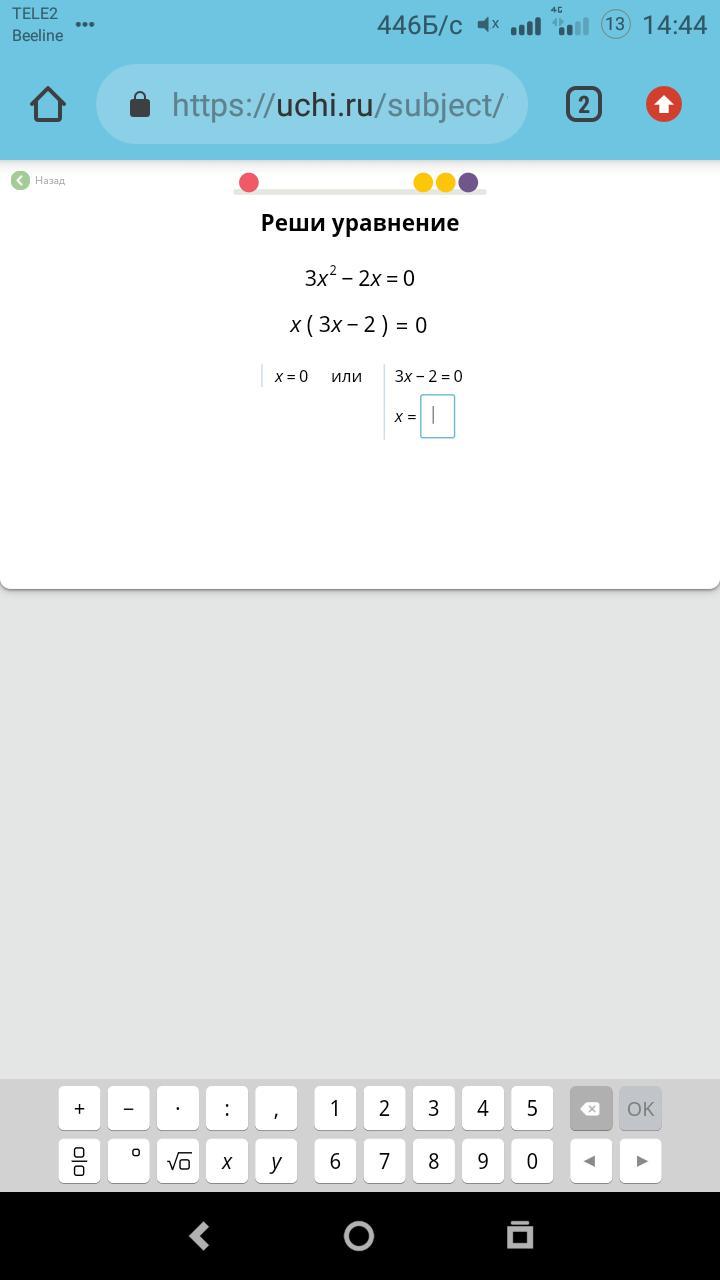Insert a comma with the comma key
720x1280 pixels.
(276, 1108)
